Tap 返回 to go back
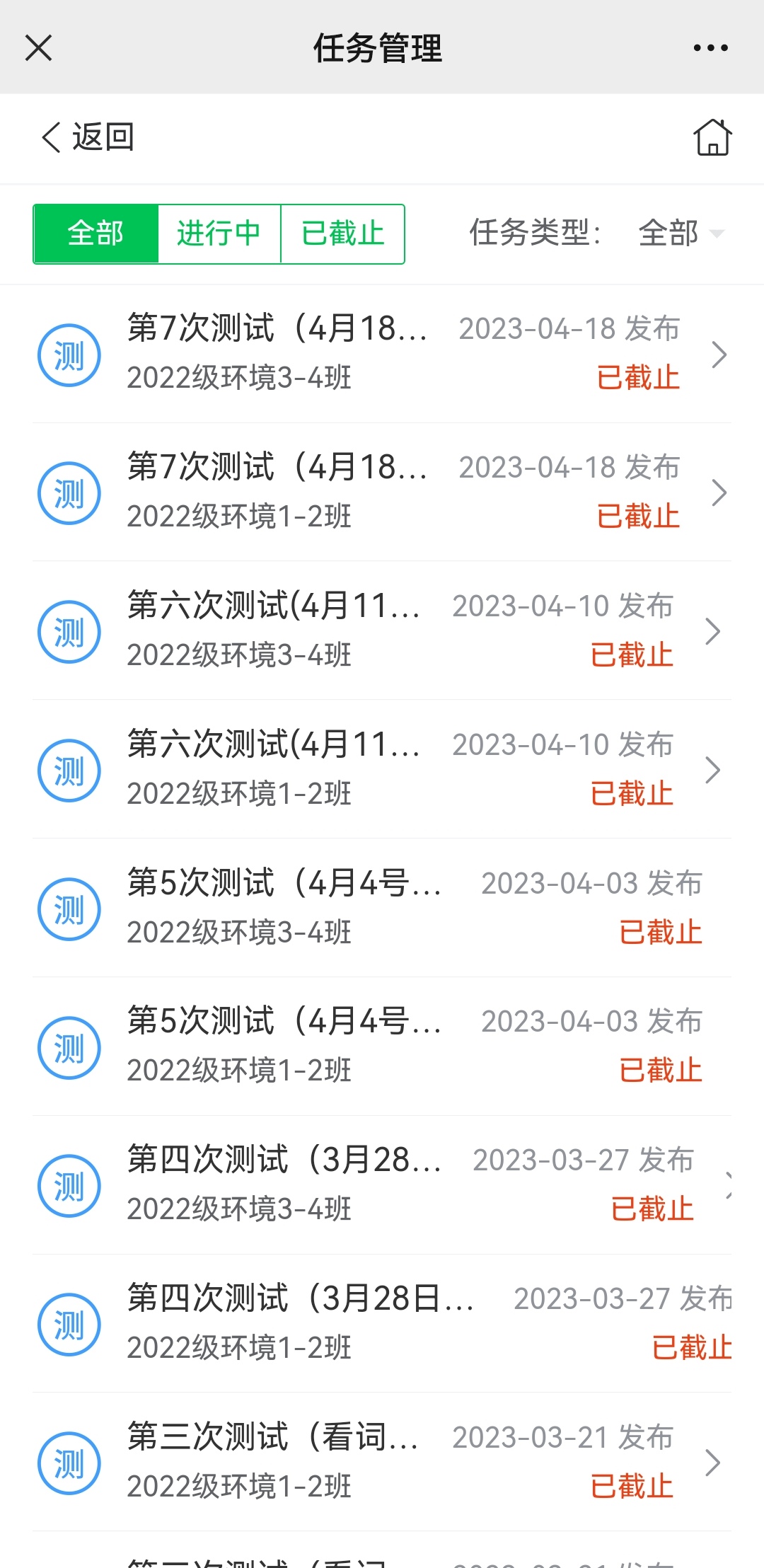 click(88, 137)
